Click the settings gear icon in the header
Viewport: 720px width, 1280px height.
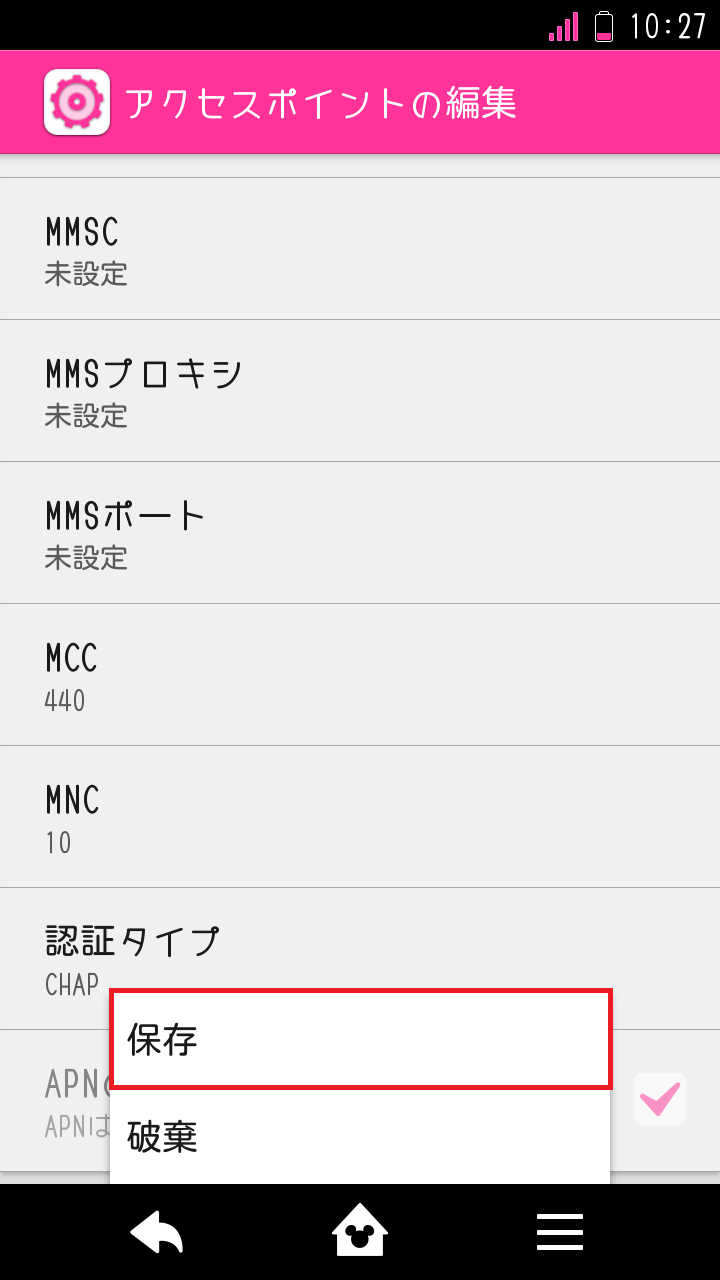(76, 101)
